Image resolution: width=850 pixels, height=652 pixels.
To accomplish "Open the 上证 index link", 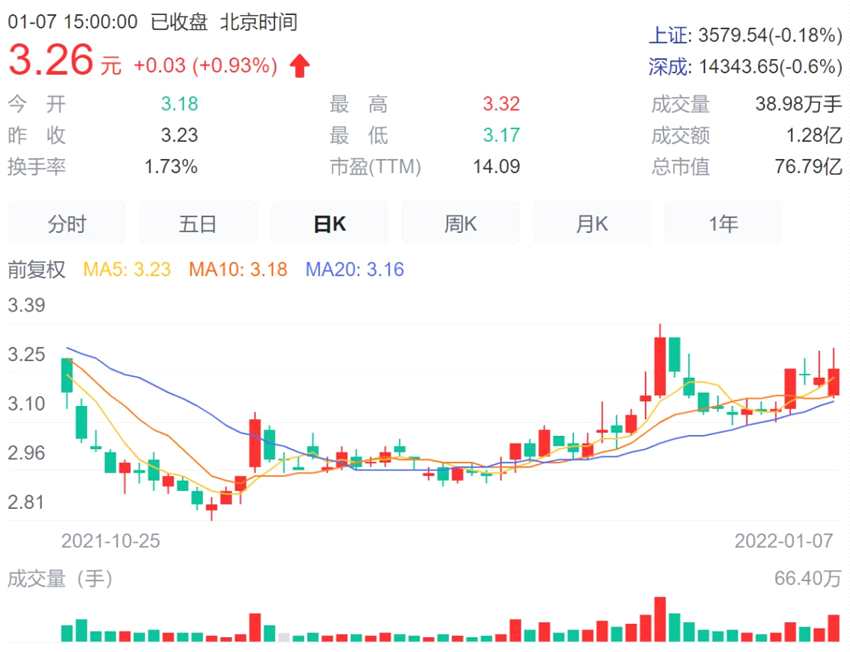I will coord(669,36).
